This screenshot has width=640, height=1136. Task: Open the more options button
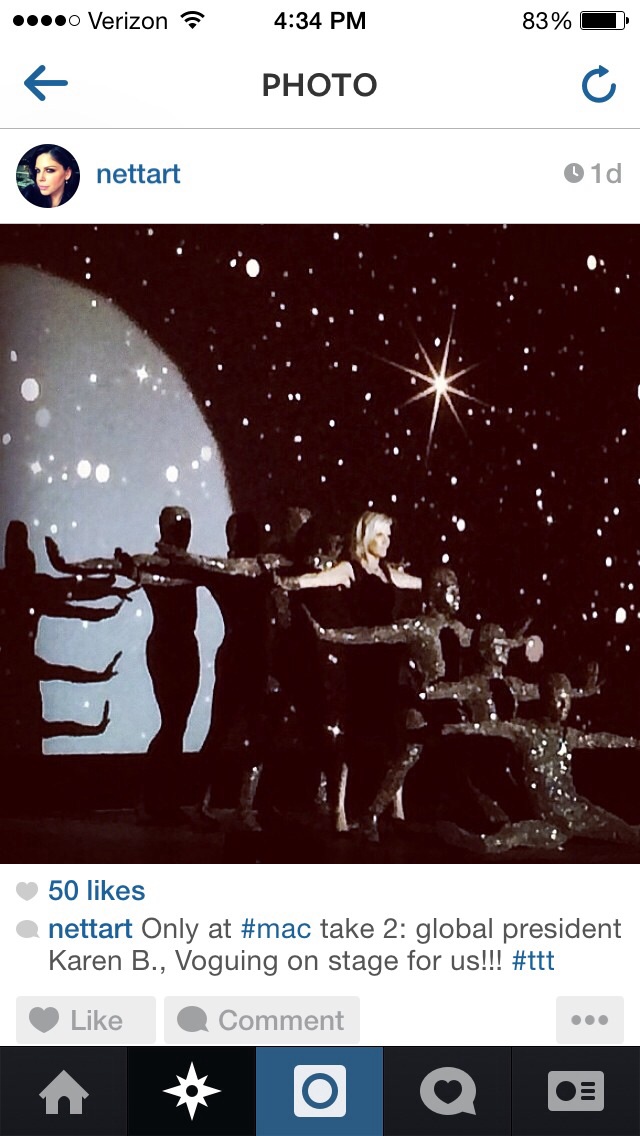[589, 1020]
